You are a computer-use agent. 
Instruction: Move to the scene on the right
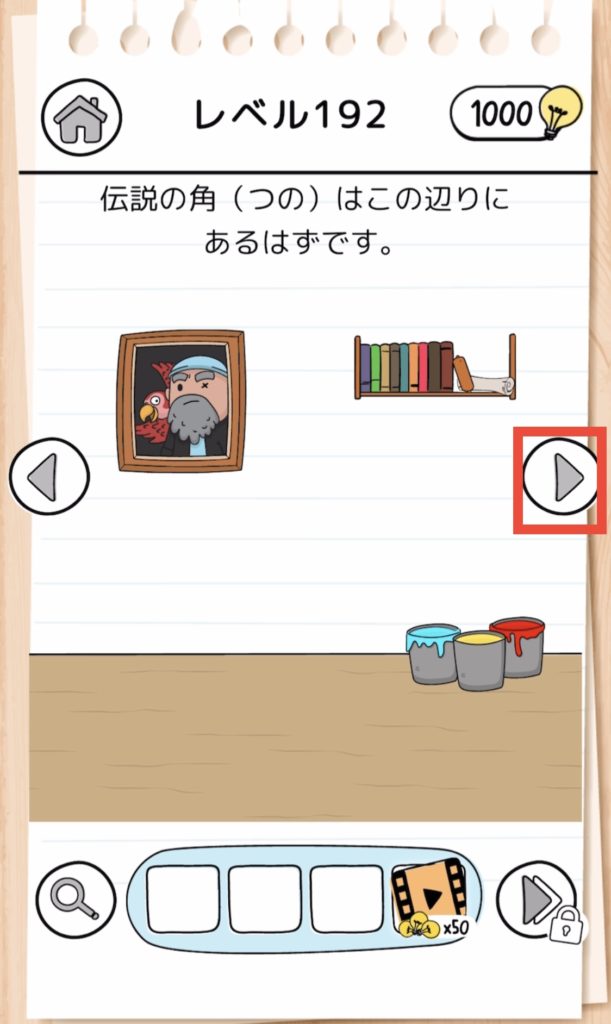pyautogui.click(x=561, y=478)
